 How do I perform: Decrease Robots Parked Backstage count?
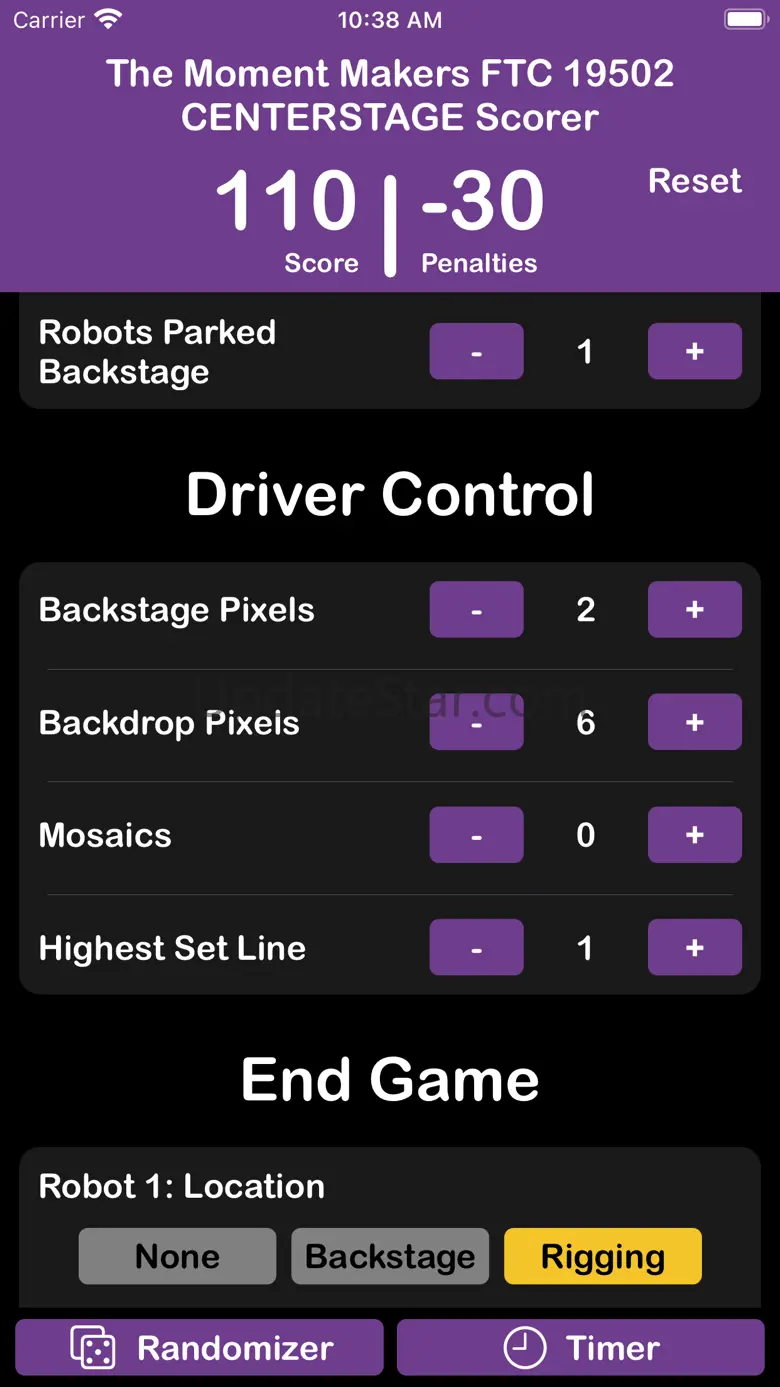pyautogui.click(x=476, y=351)
